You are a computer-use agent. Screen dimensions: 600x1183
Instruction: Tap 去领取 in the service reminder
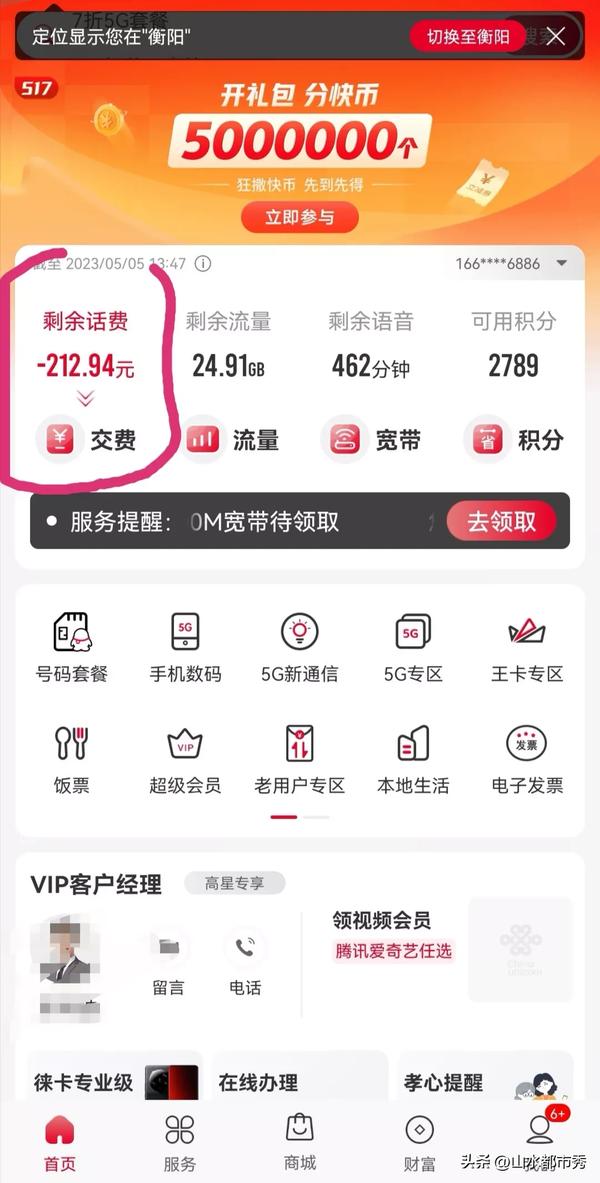click(501, 521)
